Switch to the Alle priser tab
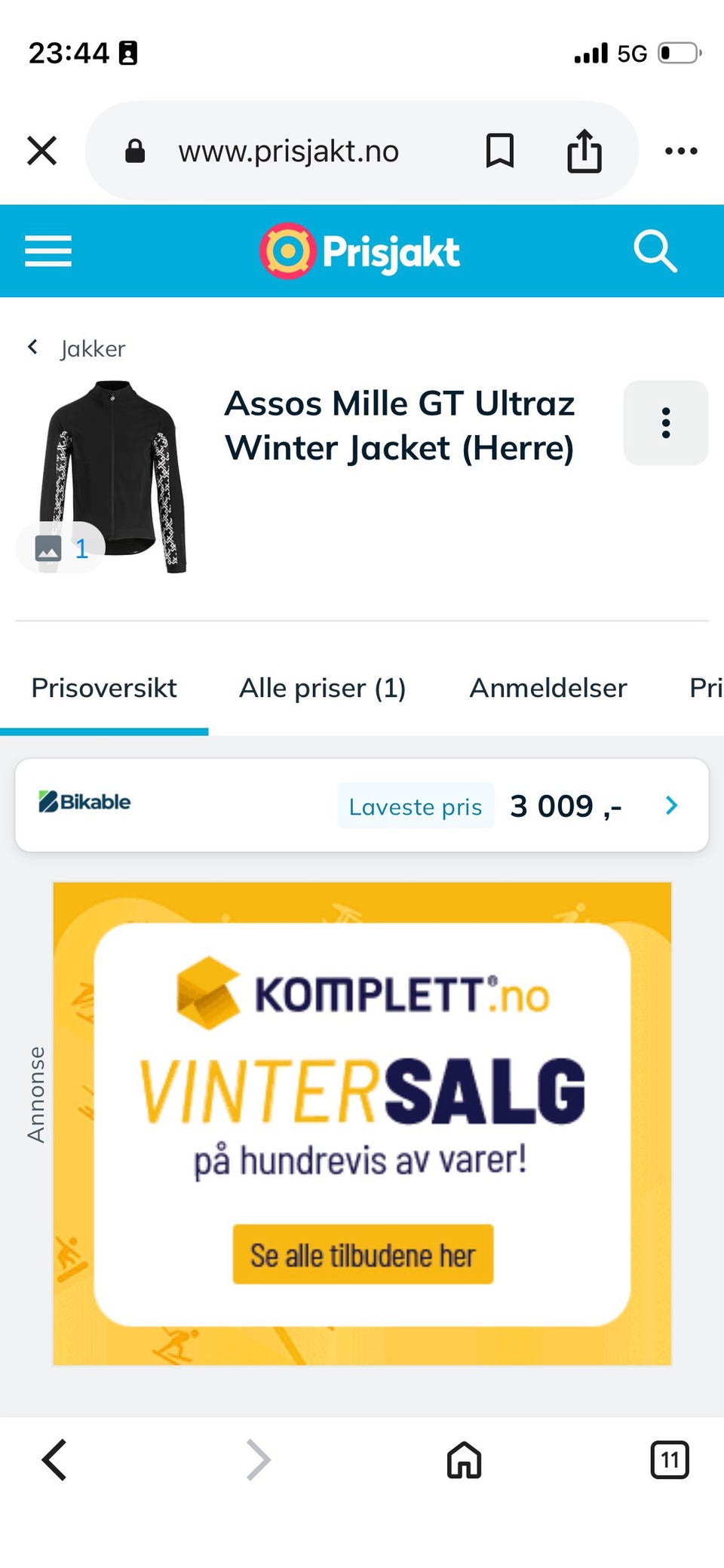The height and width of the screenshot is (1568, 724). point(322,687)
